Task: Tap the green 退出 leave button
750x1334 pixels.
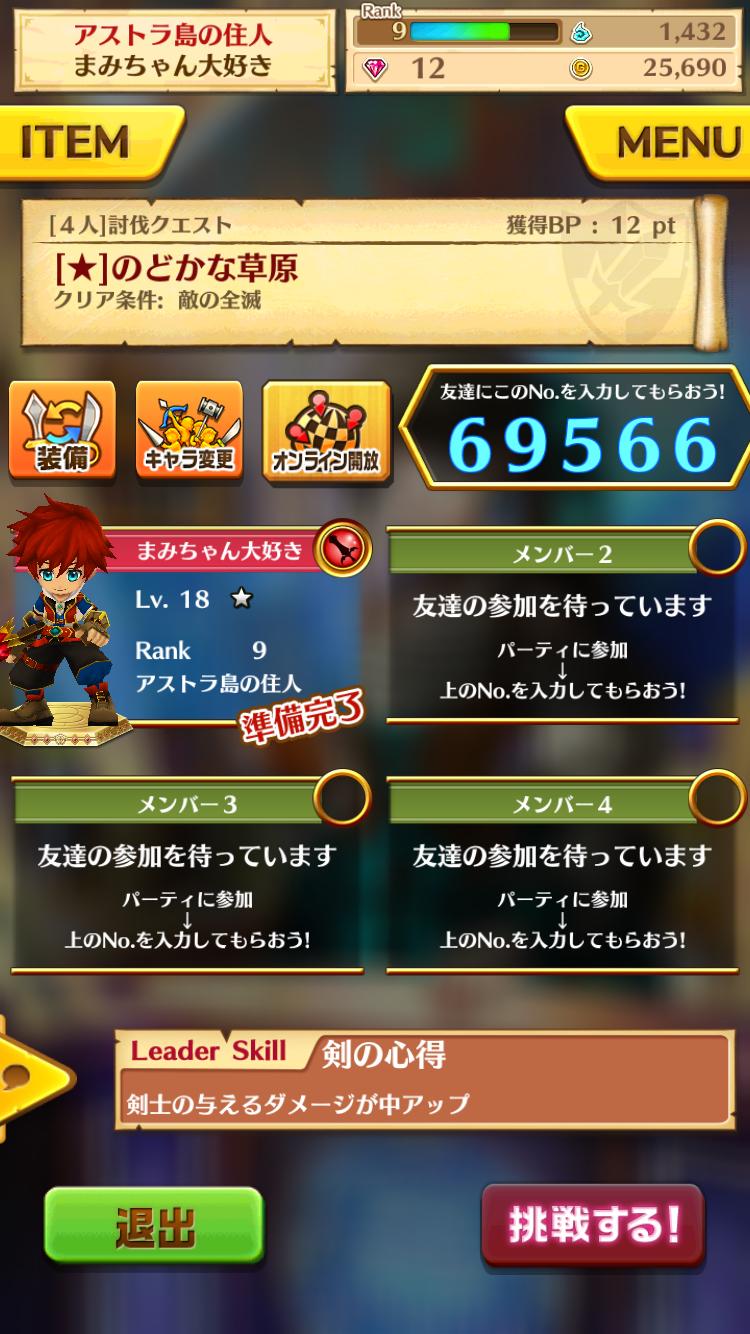Action: pyautogui.click(x=154, y=1226)
